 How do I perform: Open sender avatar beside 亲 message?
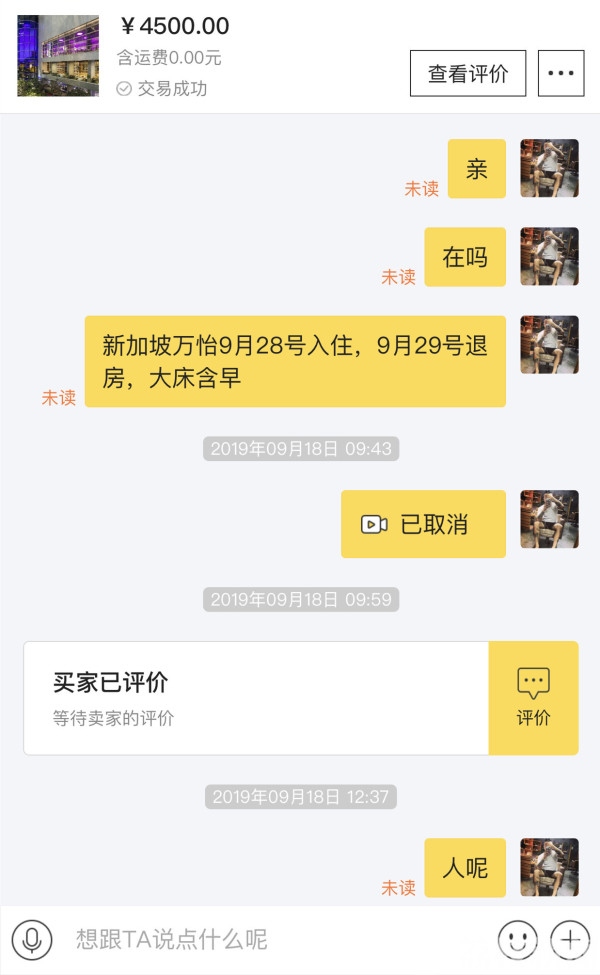pyautogui.click(x=549, y=168)
